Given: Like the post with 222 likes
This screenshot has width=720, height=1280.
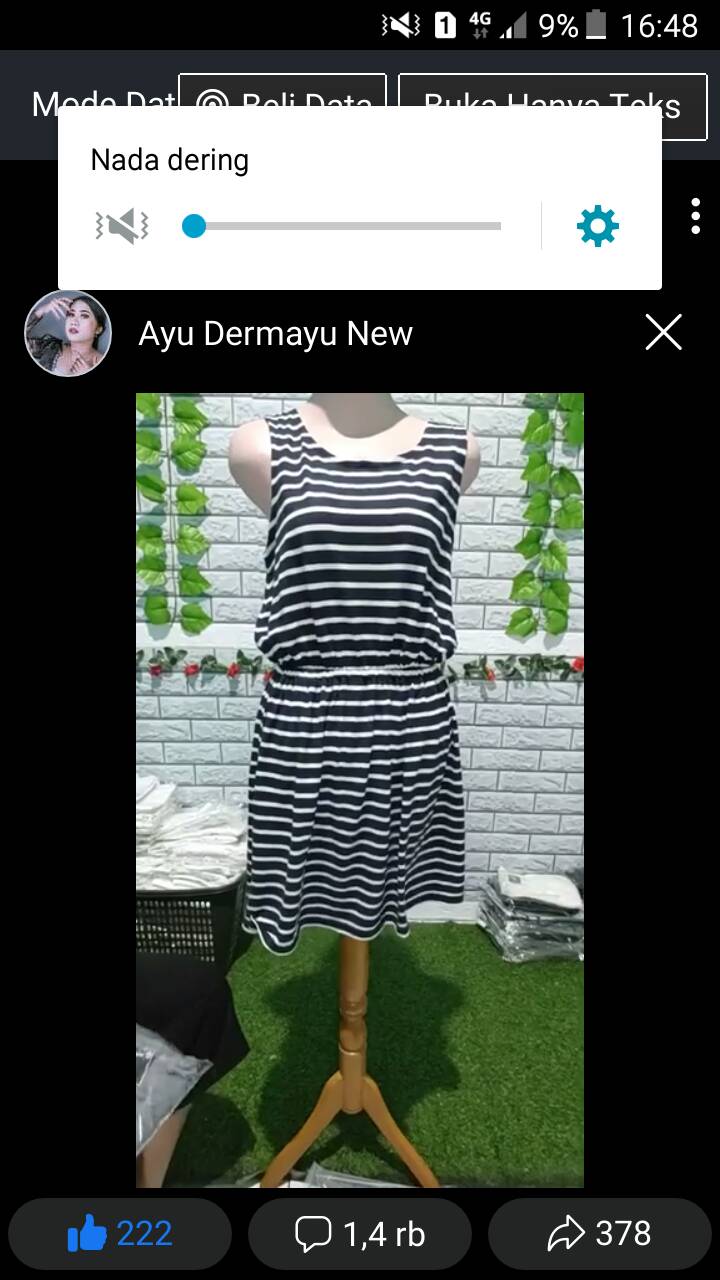Looking at the screenshot, I should pos(120,1234).
